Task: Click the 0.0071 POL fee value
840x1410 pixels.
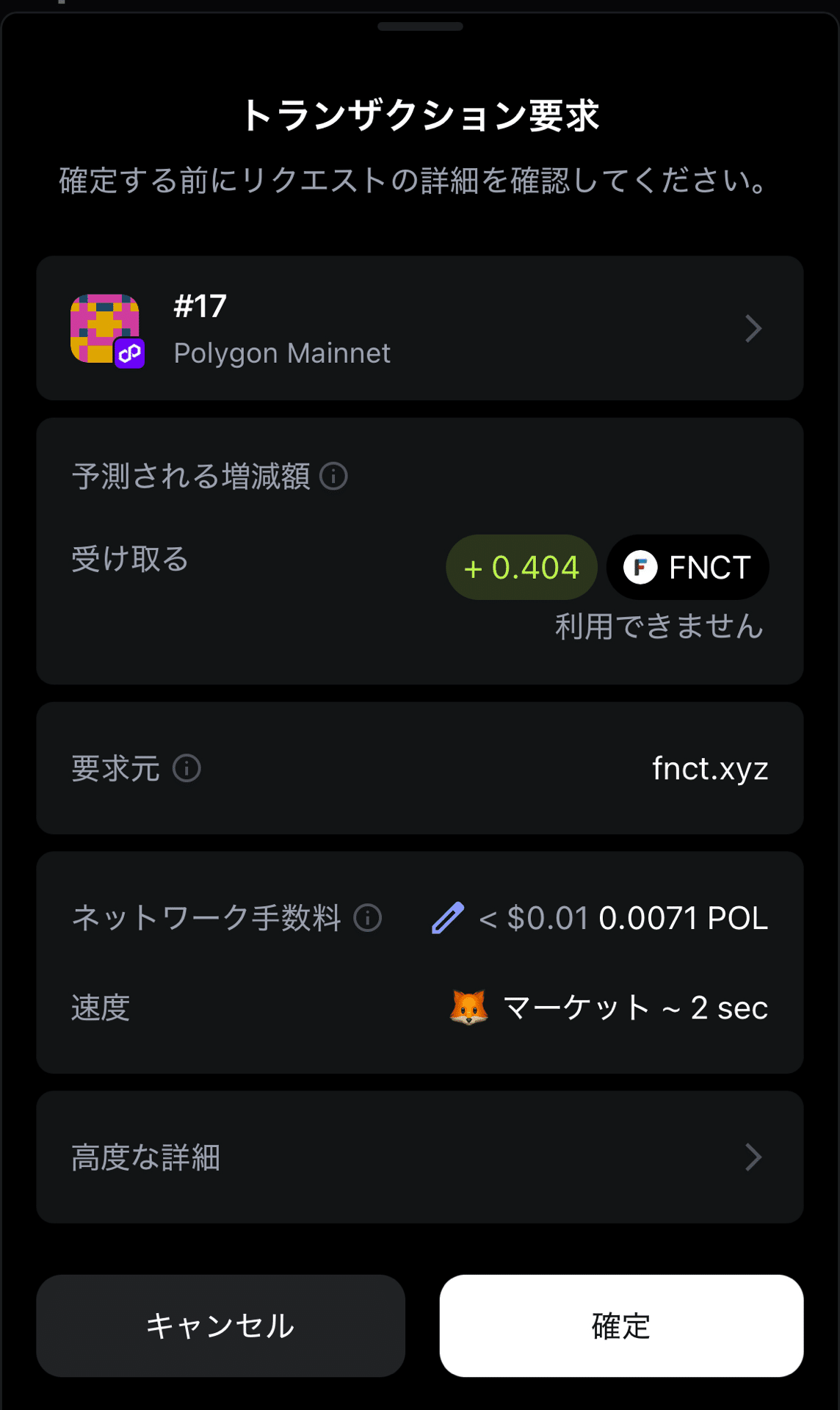Action: (682, 919)
